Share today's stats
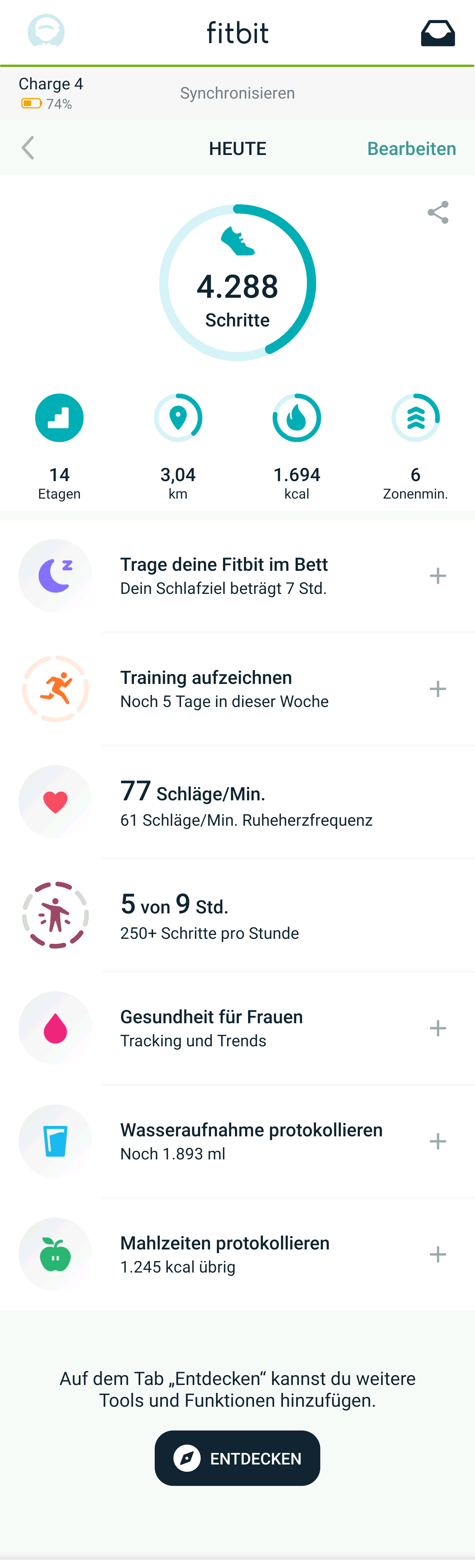 pyautogui.click(x=438, y=212)
